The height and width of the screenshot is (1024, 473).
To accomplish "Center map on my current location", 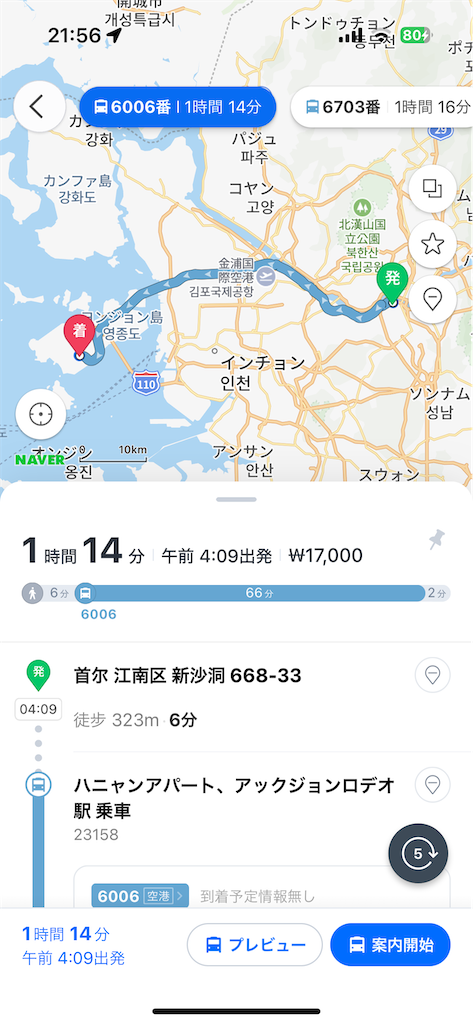I will (41, 414).
